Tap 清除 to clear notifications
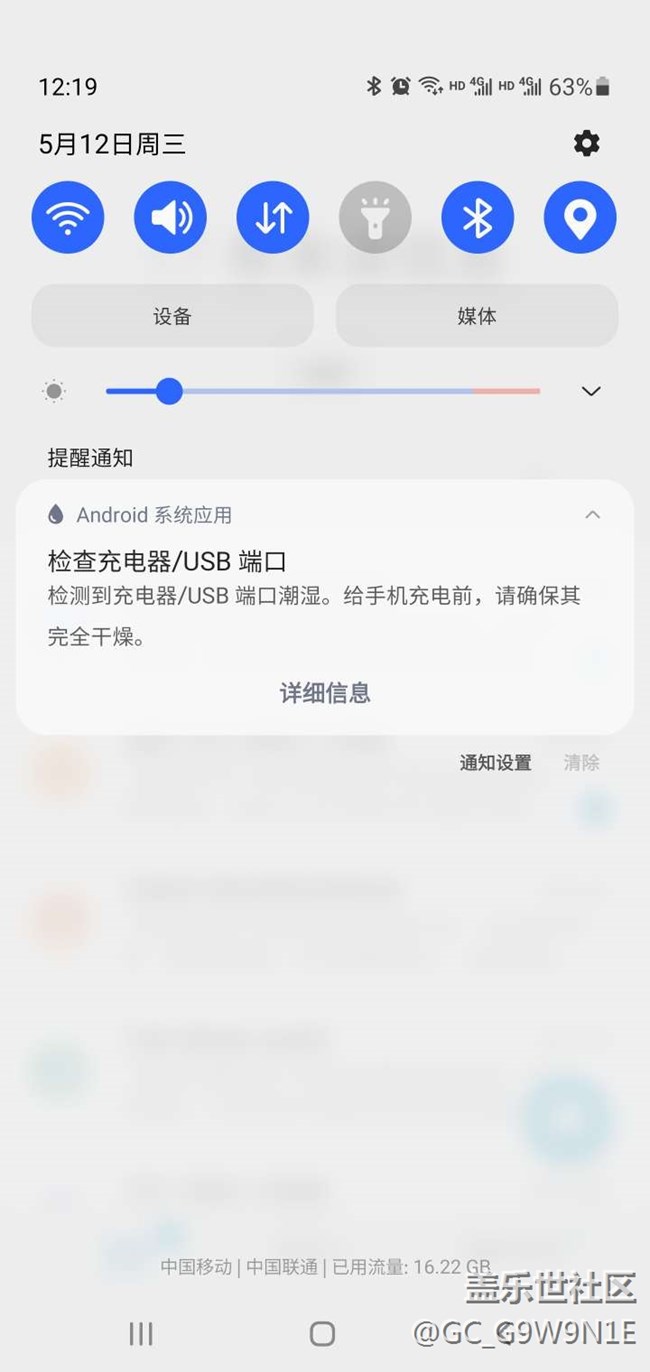Viewport: 650px width, 1372px height. tap(581, 763)
